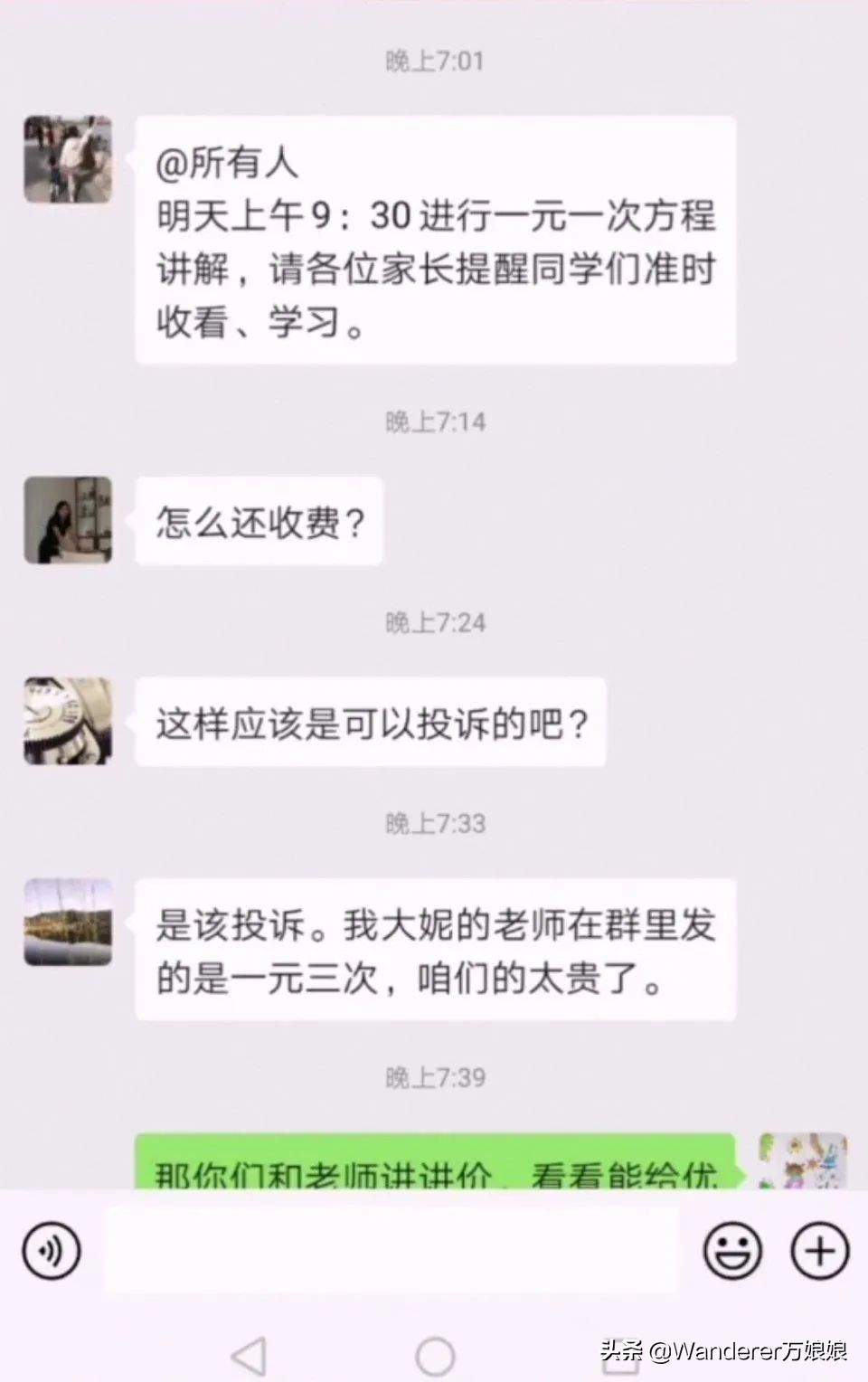Tap the 'Wanderer万娘娘' watermark link

click(732, 1355)
